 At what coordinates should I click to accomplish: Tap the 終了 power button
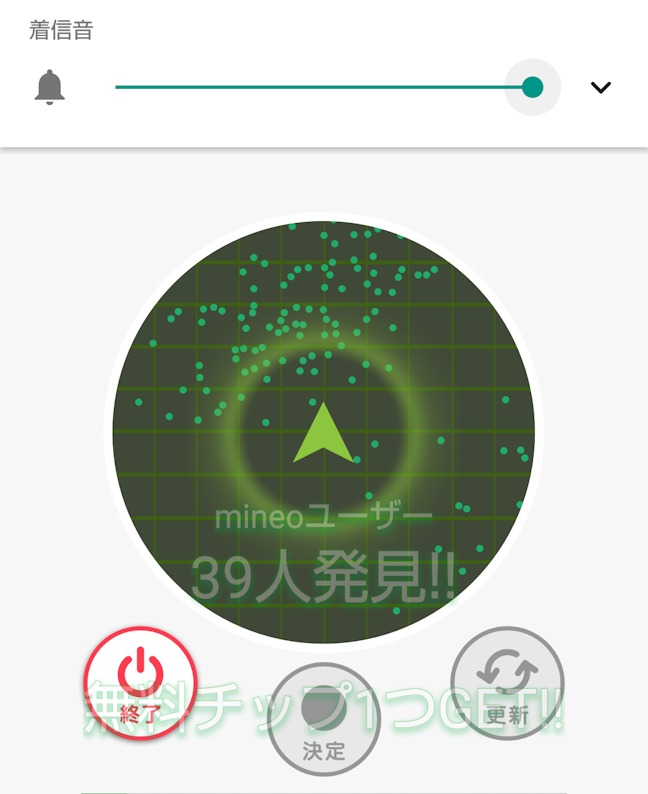click(x=139, y=683)
